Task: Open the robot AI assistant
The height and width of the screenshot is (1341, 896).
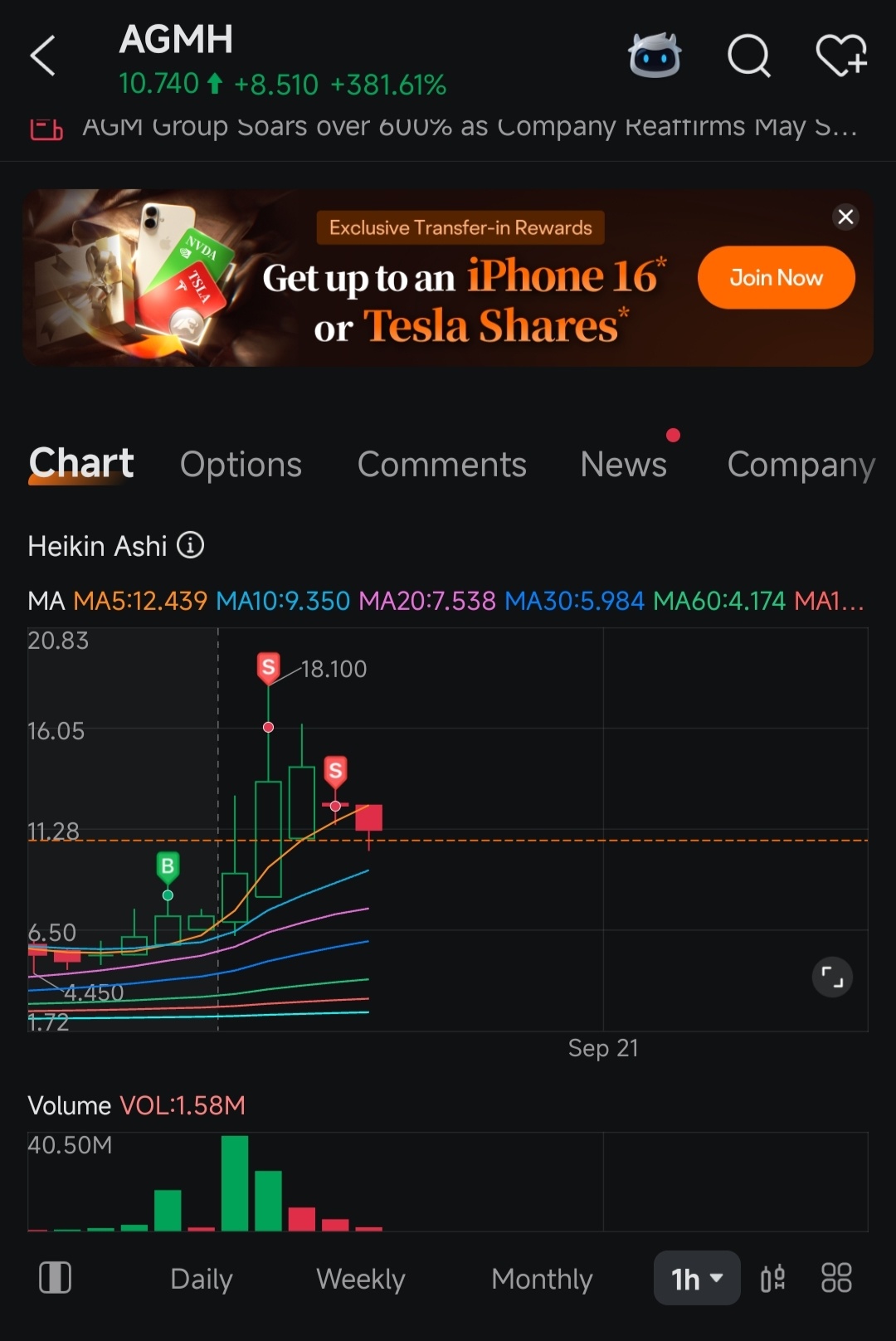Action: [x=655, y=56]
